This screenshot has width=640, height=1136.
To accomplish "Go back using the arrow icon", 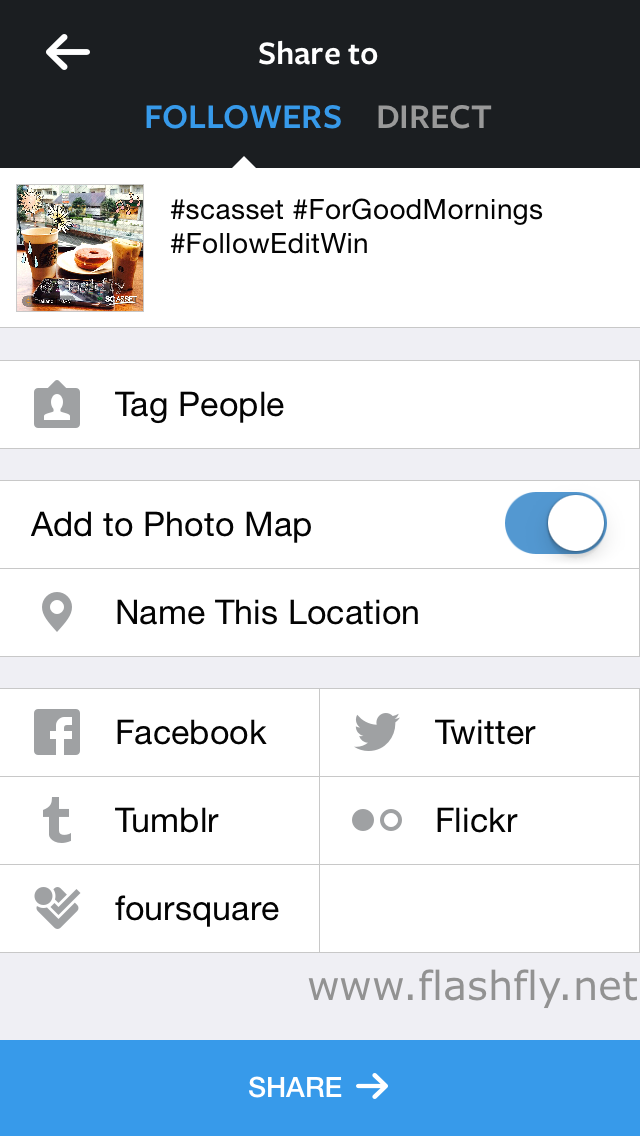I will pos(68,53).
